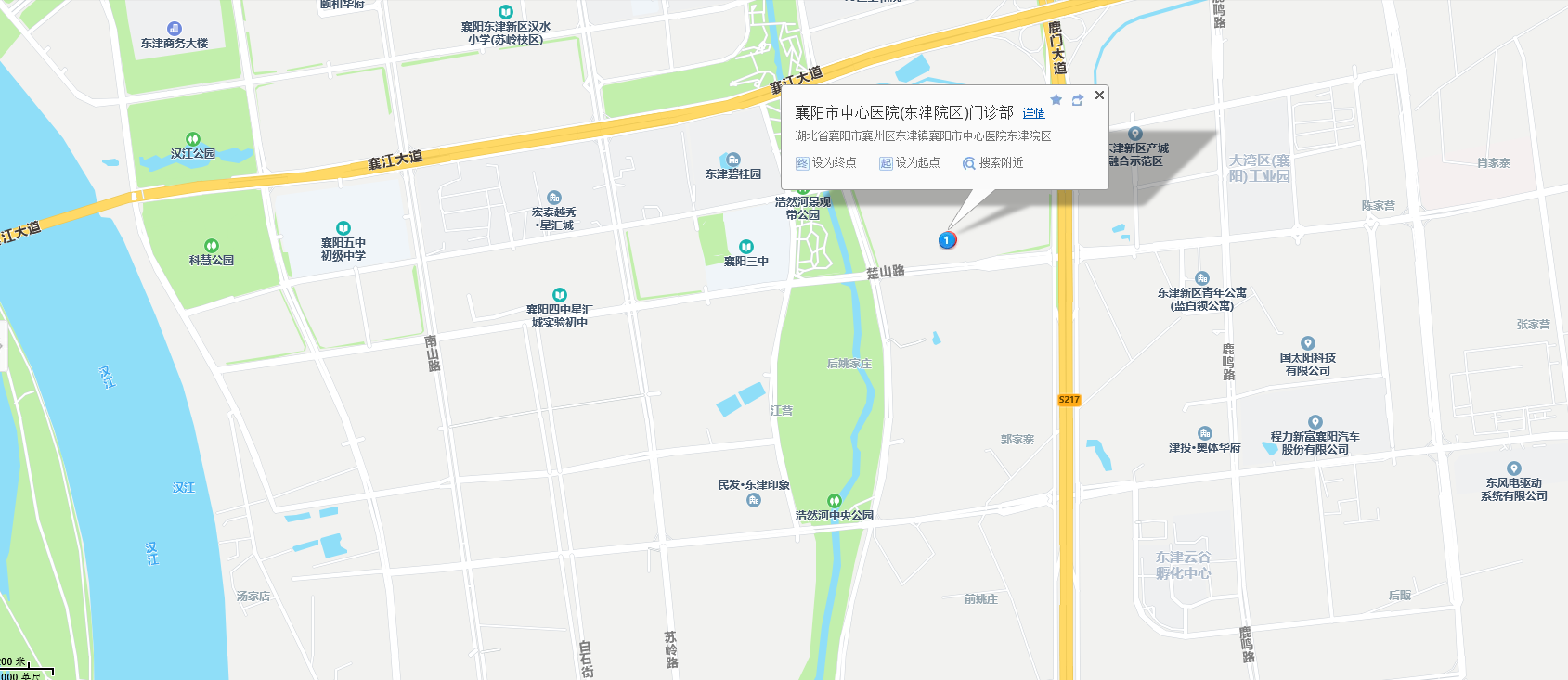
Task: Open the 详情 details link
Action: click(1033, 113)
